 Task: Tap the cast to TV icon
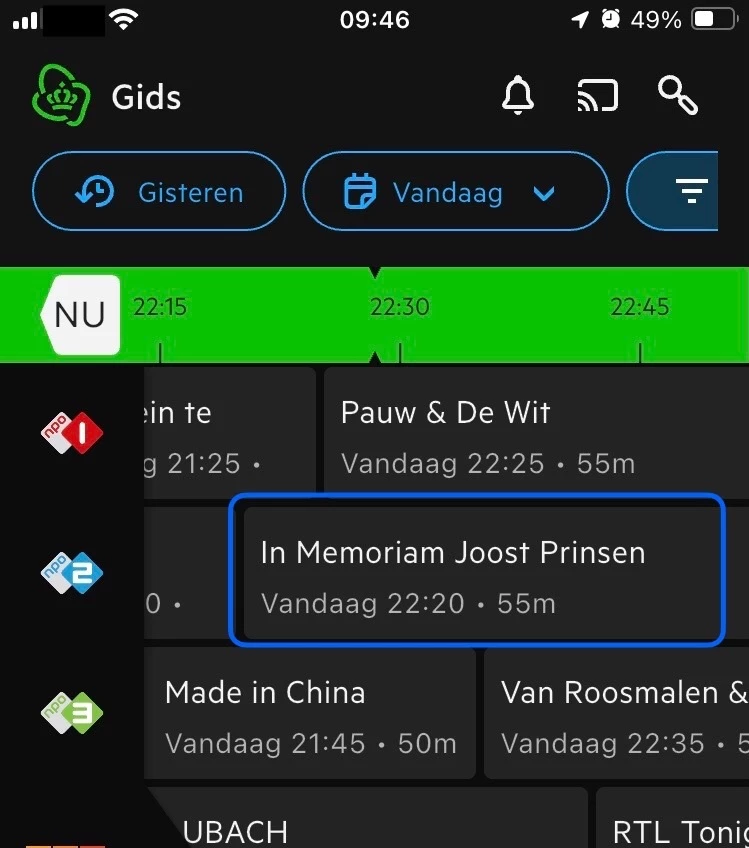pyautogui.click(x=598, y=97)
